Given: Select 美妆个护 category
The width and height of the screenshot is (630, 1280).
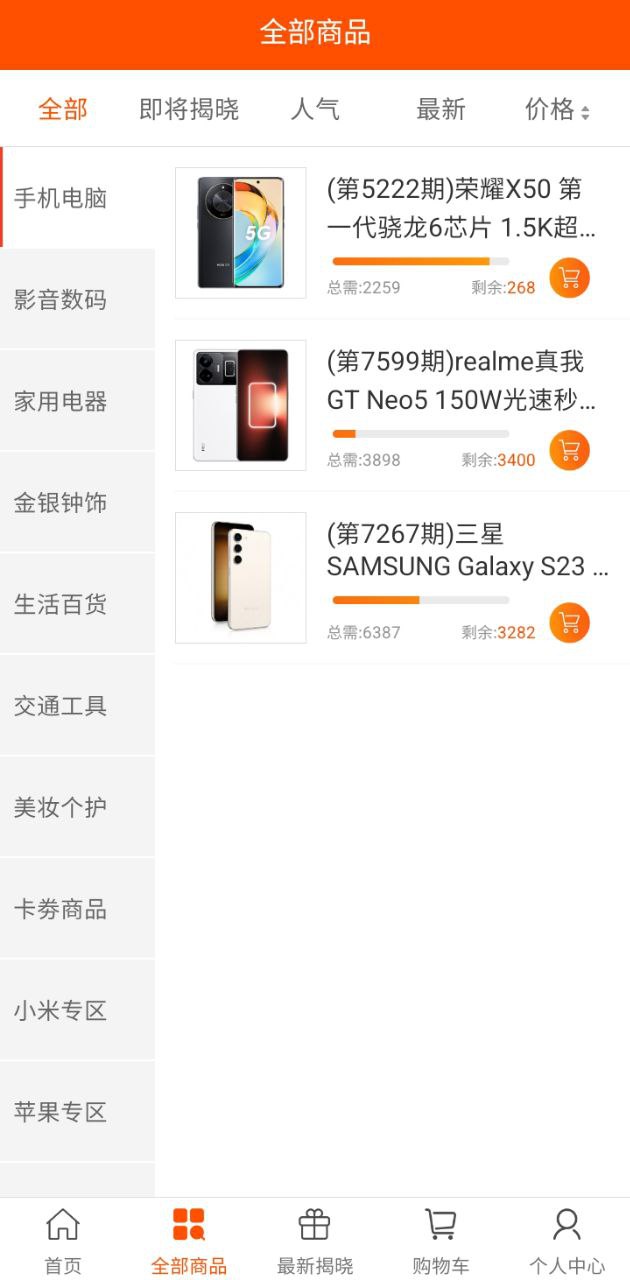Looking at the screenshot, I should point(60,808).
